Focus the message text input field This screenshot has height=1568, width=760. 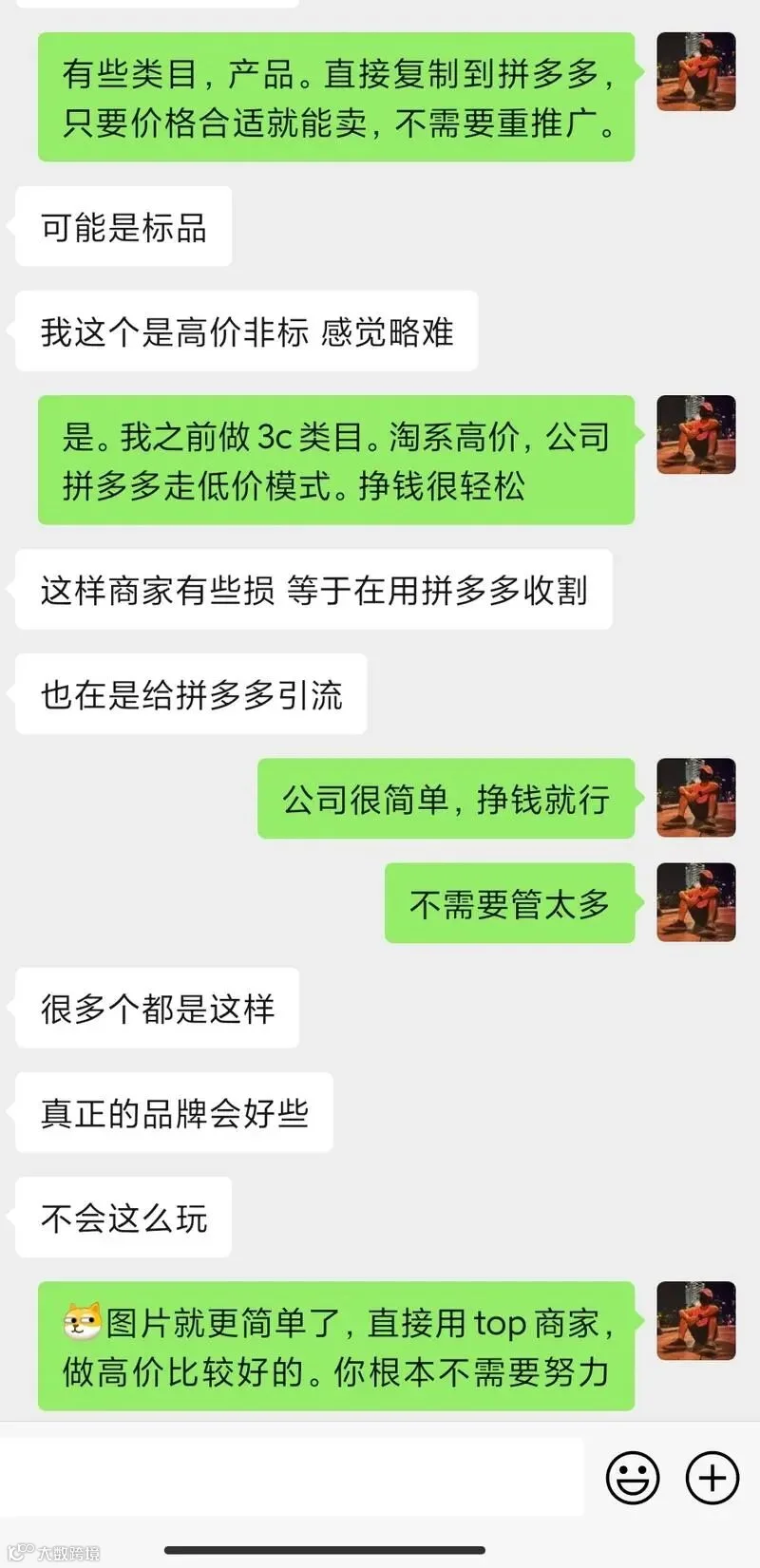(292, 1476)
